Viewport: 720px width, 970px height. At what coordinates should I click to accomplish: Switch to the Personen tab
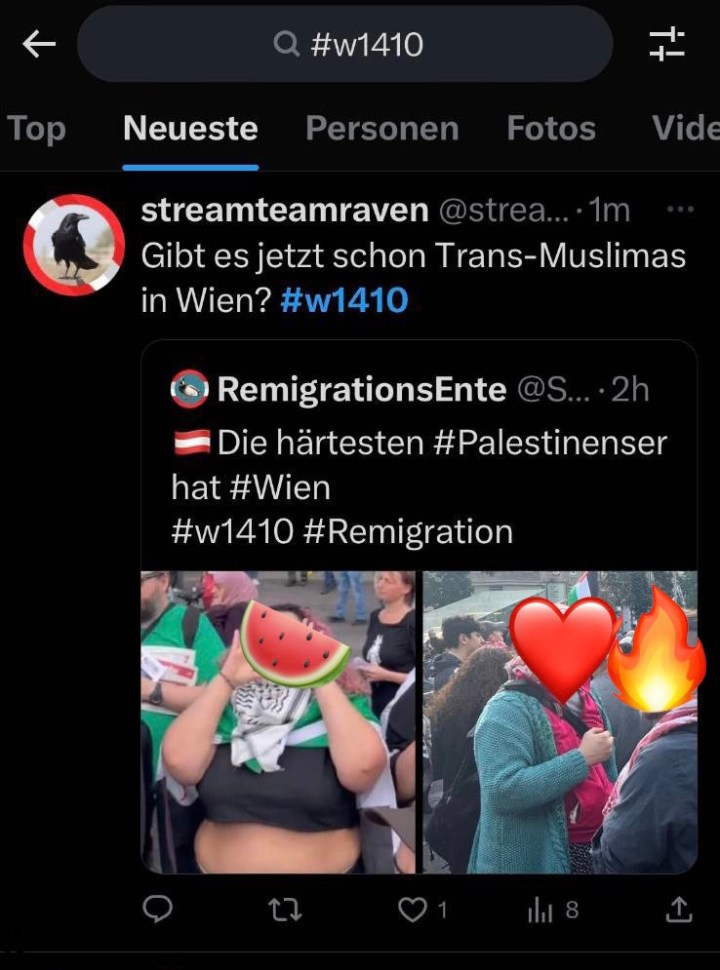click(381, 128)
